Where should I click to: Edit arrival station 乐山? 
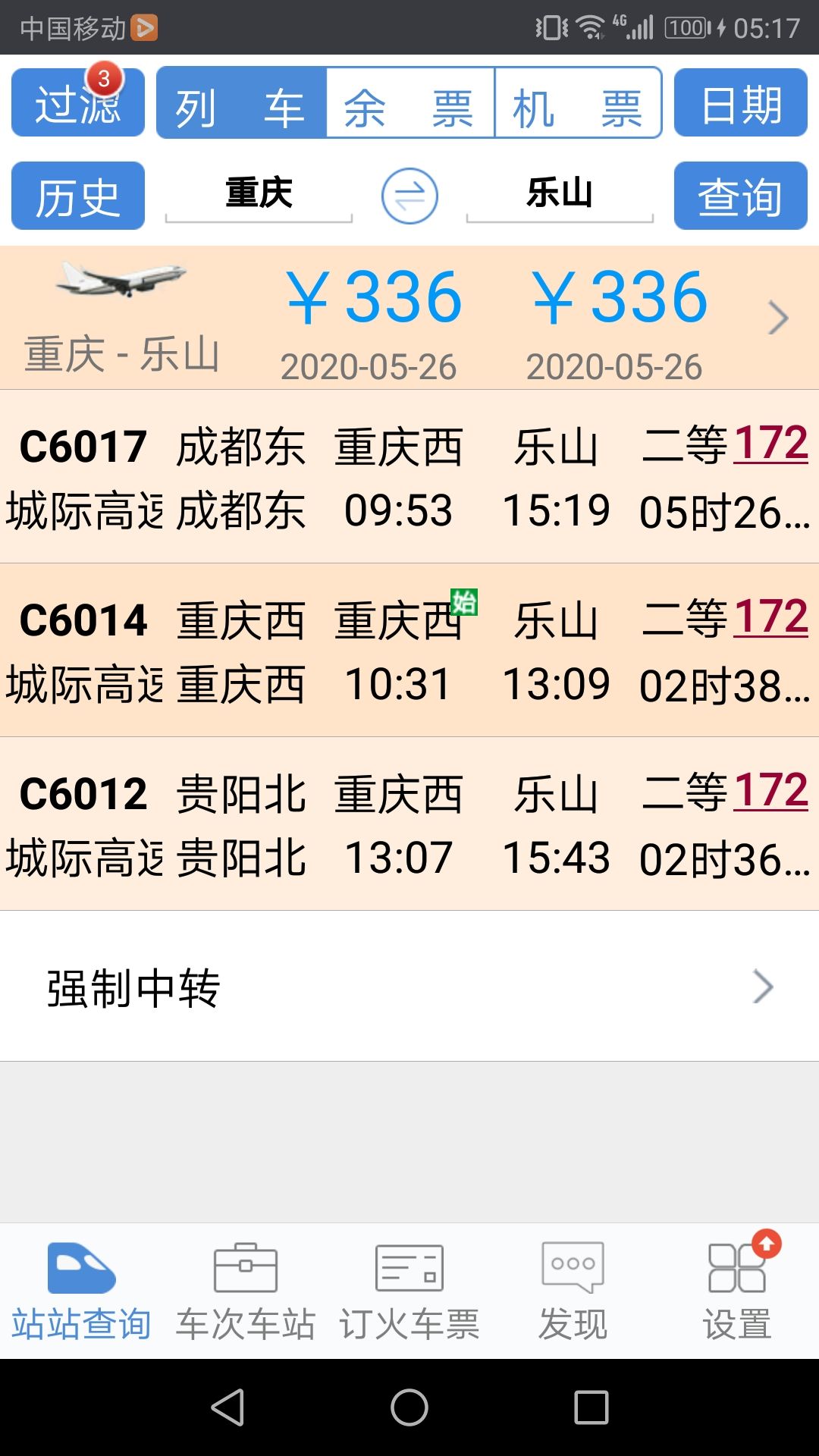pyautogui.click(x=560, y=194)
